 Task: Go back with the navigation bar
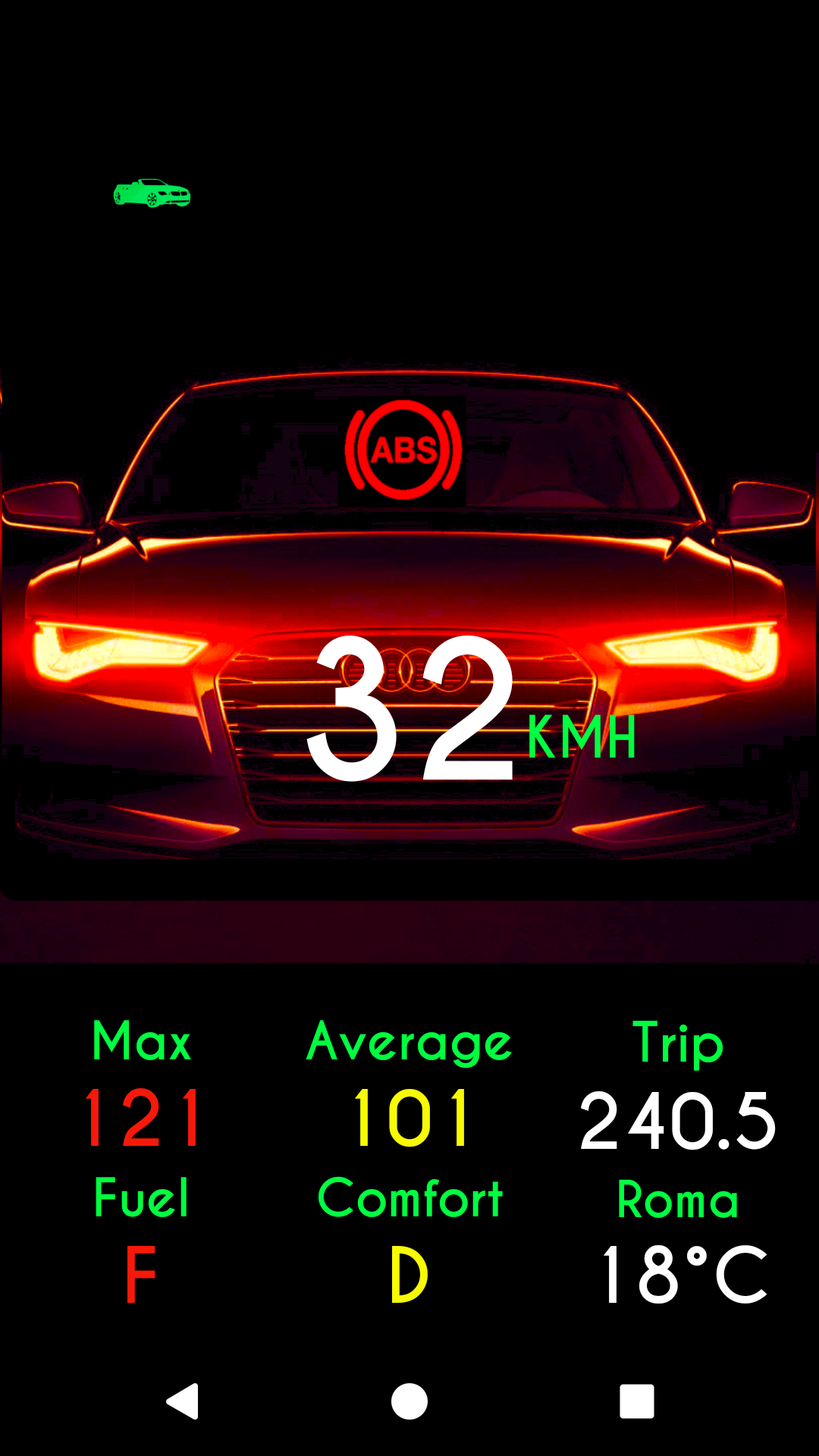point(183,1401)
